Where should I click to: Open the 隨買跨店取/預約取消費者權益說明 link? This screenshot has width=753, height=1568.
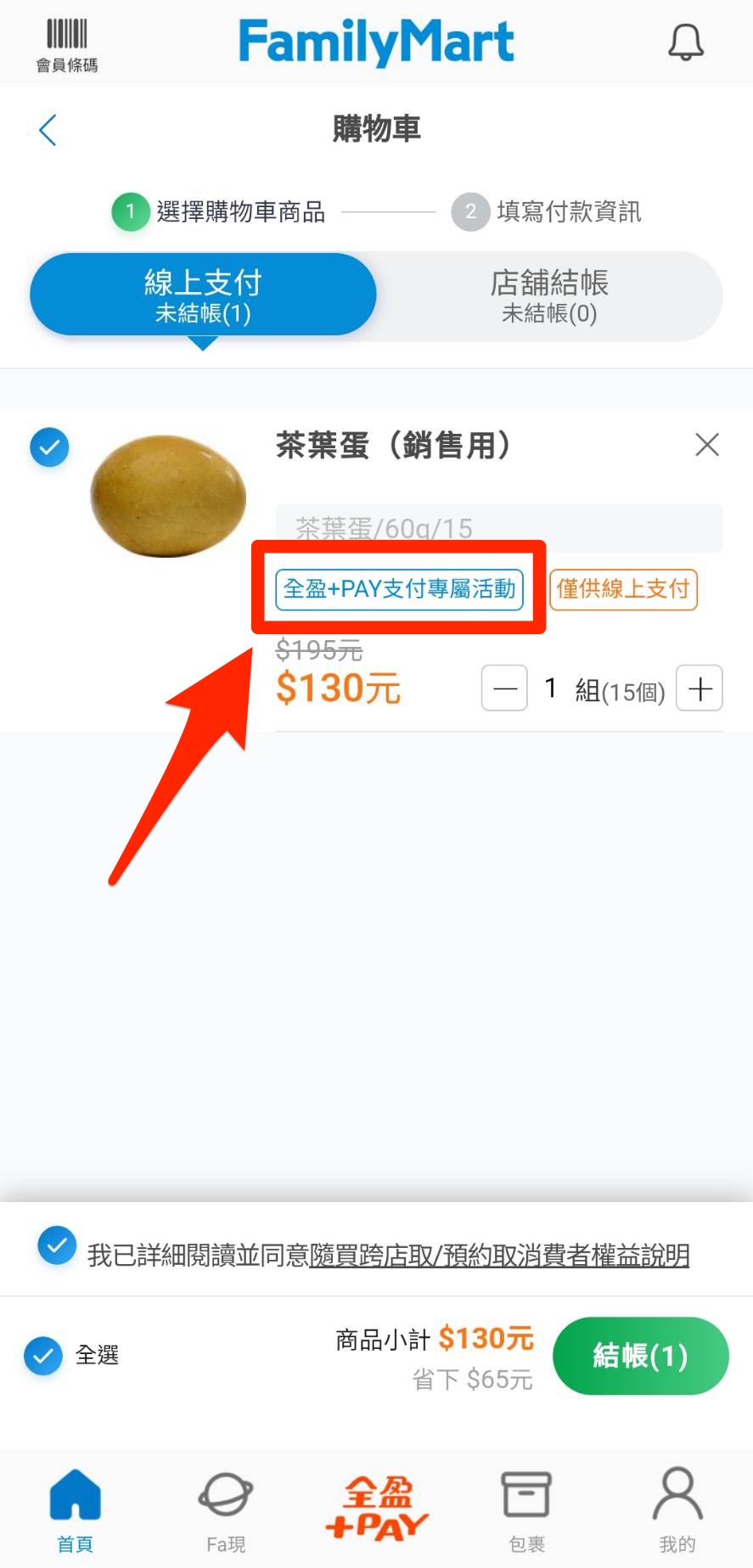(x=499, y=1255)
